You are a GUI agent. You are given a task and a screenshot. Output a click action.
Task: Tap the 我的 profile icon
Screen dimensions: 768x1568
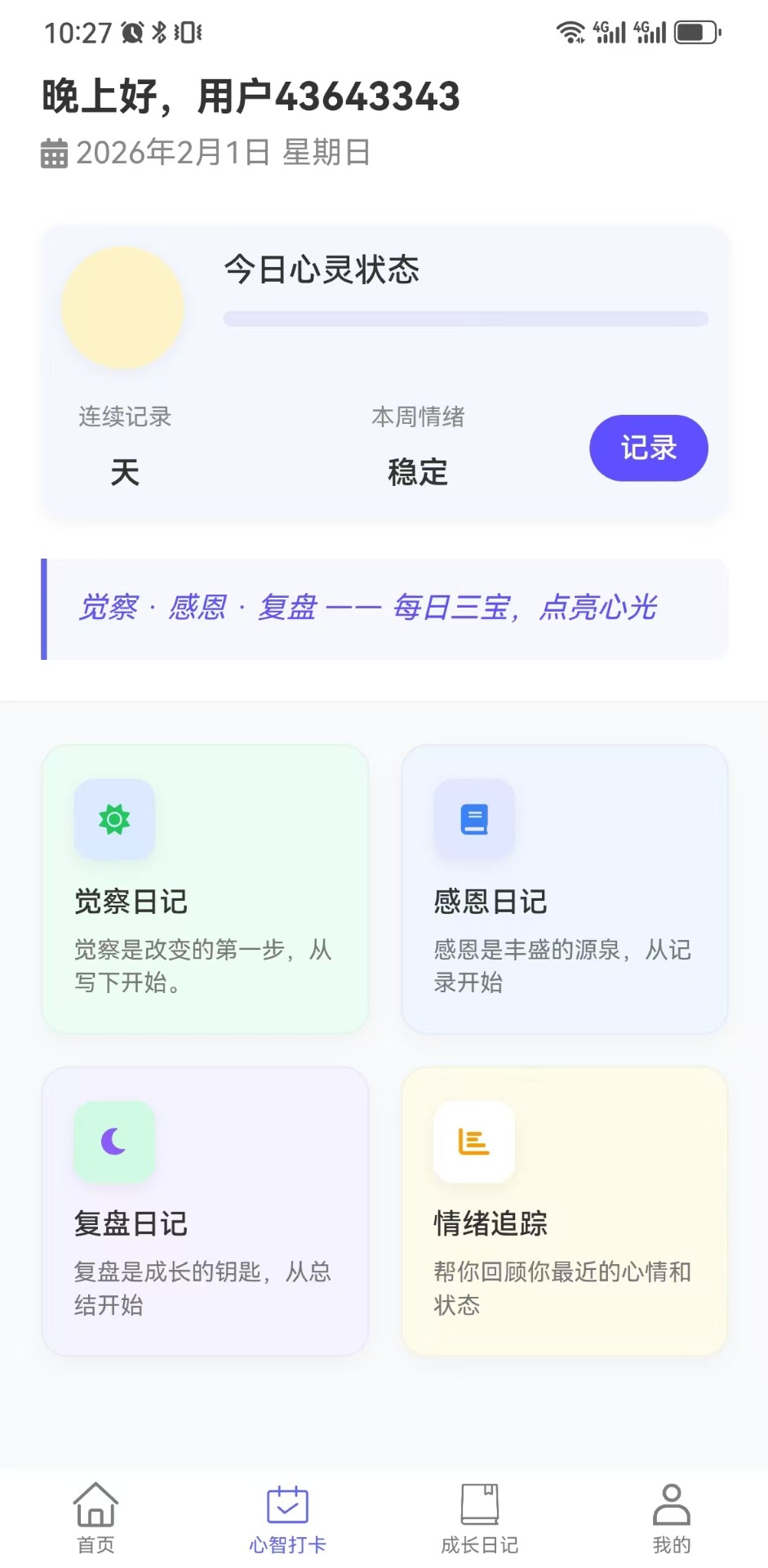pos(672,1503)
